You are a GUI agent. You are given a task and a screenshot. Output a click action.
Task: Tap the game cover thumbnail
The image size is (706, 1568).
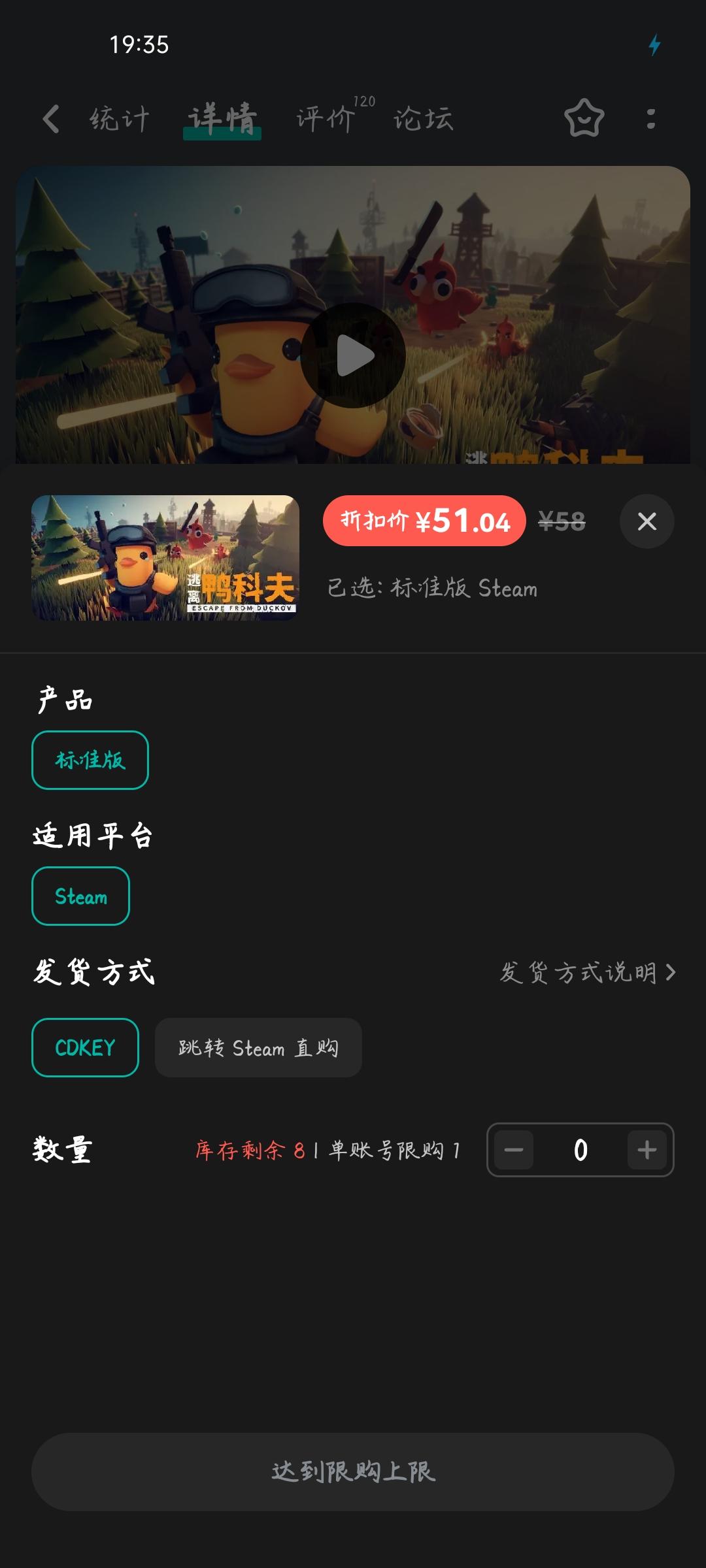tap(165, 557)
